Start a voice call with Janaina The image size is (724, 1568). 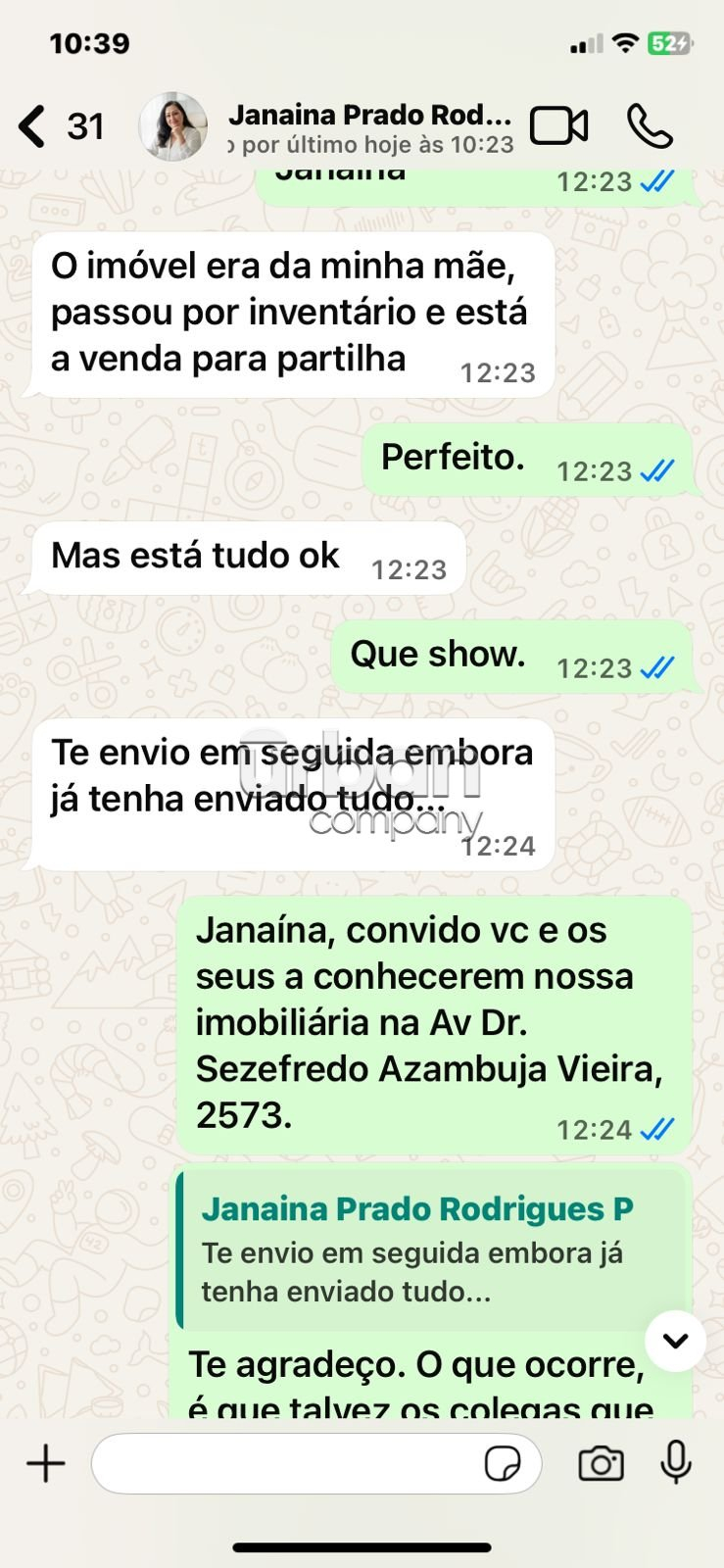tap(650, 127)
